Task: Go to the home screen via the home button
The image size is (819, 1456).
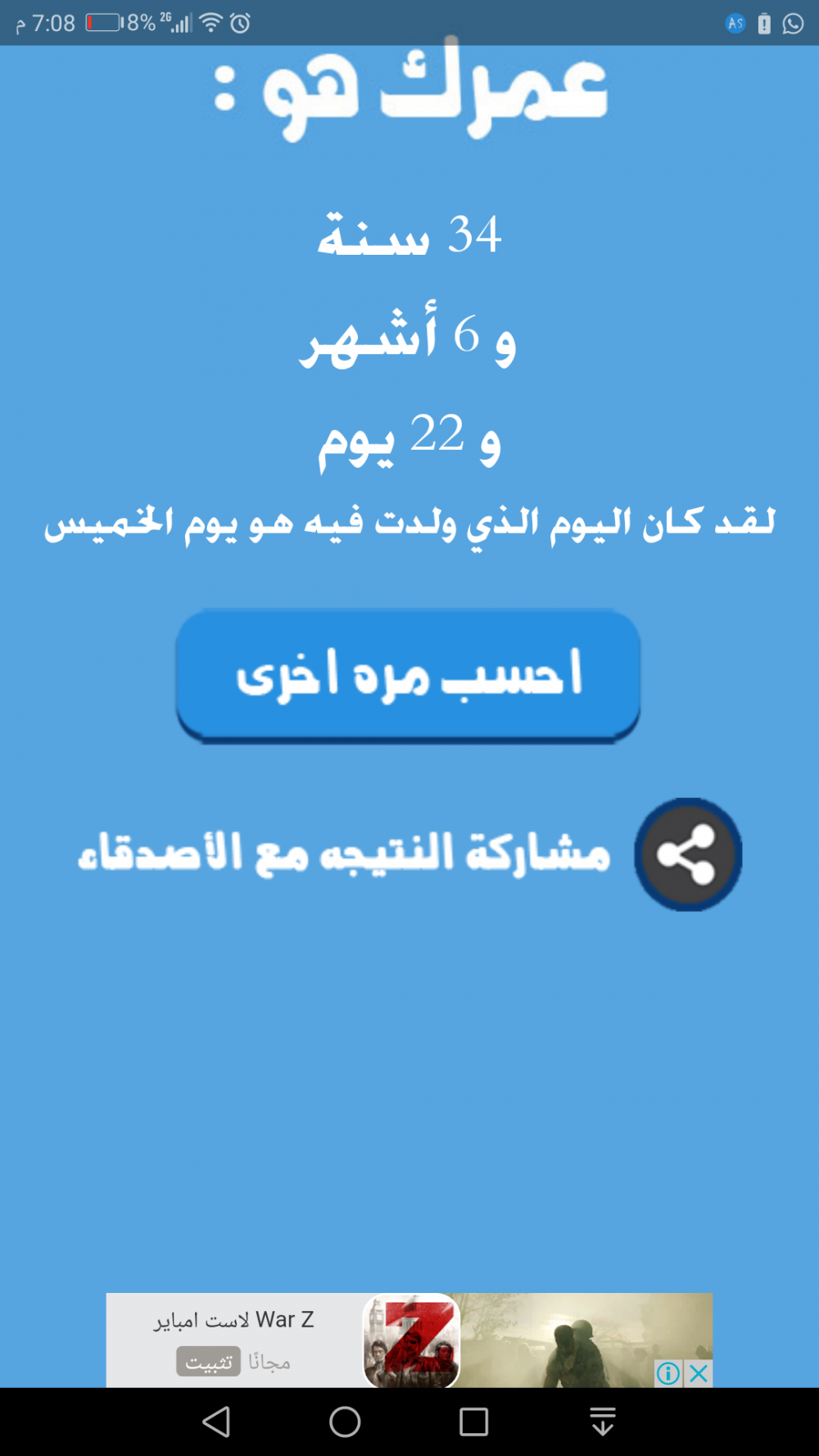Action: click(x=345, y=1422)
